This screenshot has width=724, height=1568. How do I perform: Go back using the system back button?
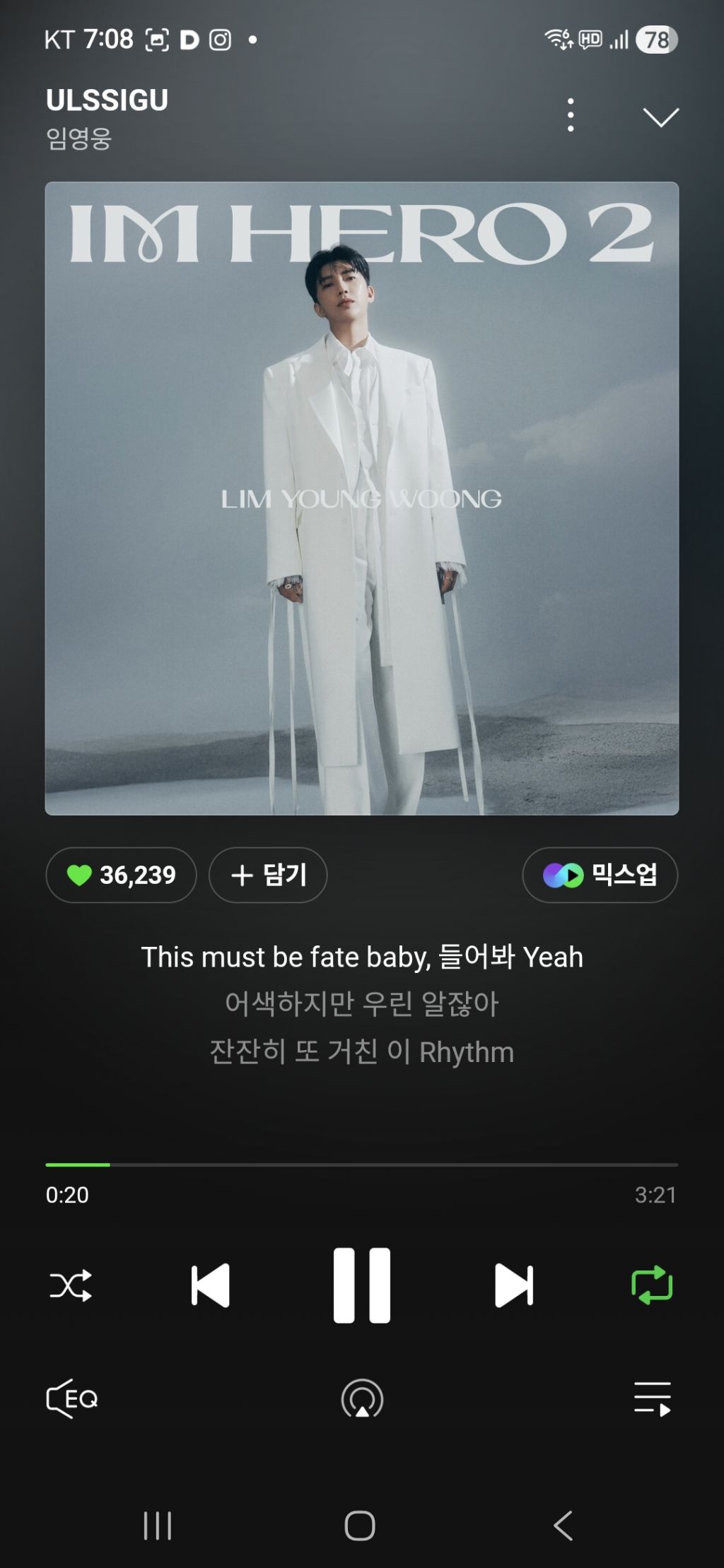564,1526
